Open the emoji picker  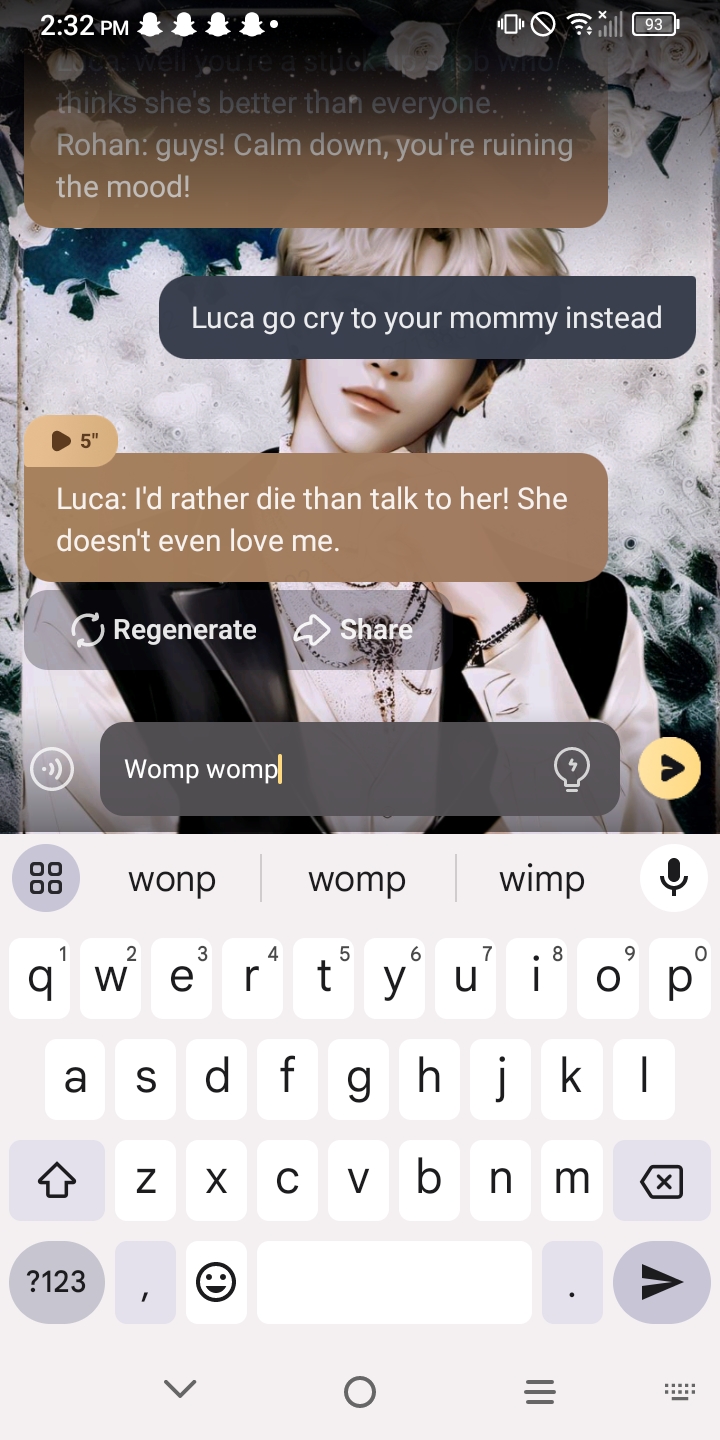click(x=216, y=1282)
